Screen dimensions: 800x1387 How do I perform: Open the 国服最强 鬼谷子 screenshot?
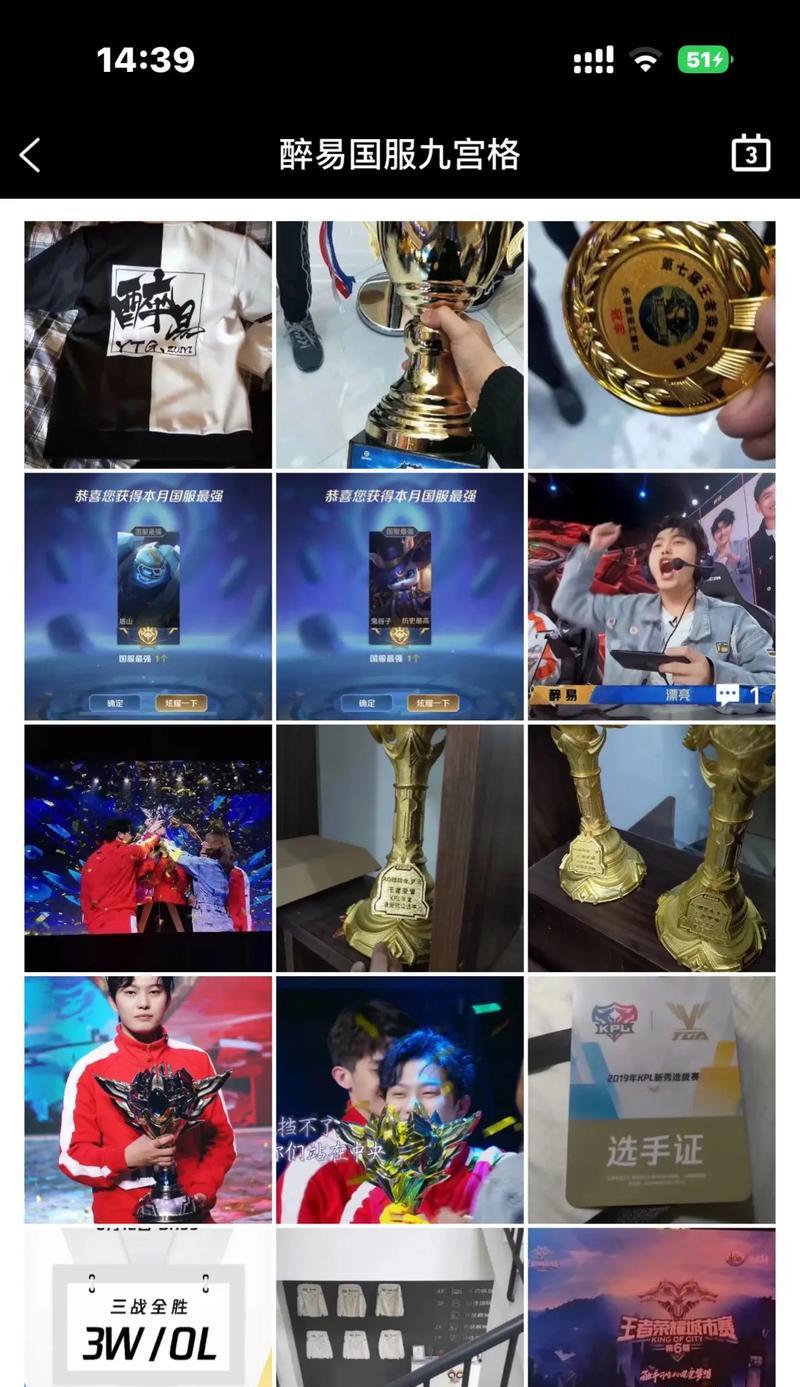tap(399, 596)
